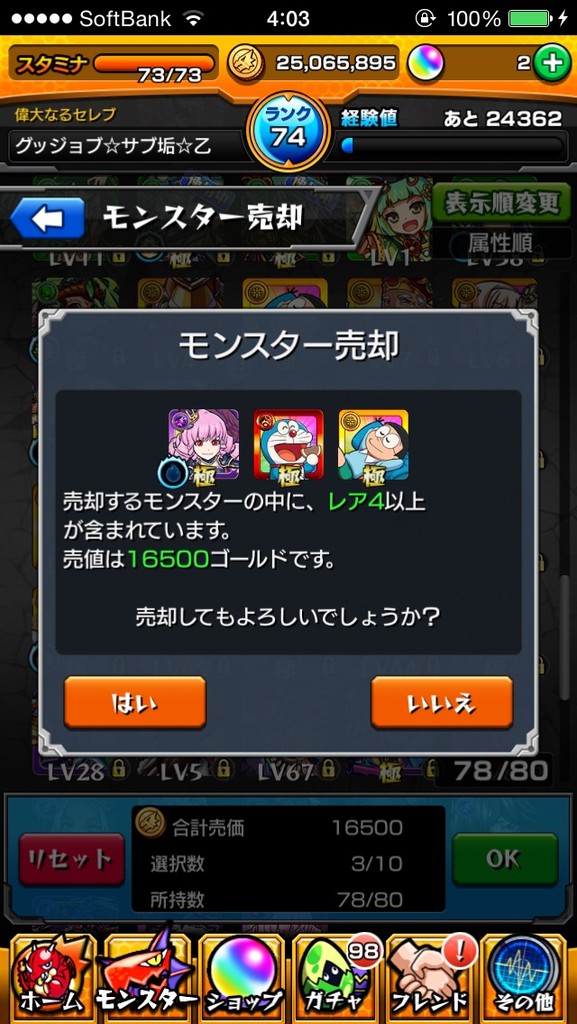Cancel the sale with いいえ
The height and width of the screenshot is (1024, 577).
tap(442, 702)
